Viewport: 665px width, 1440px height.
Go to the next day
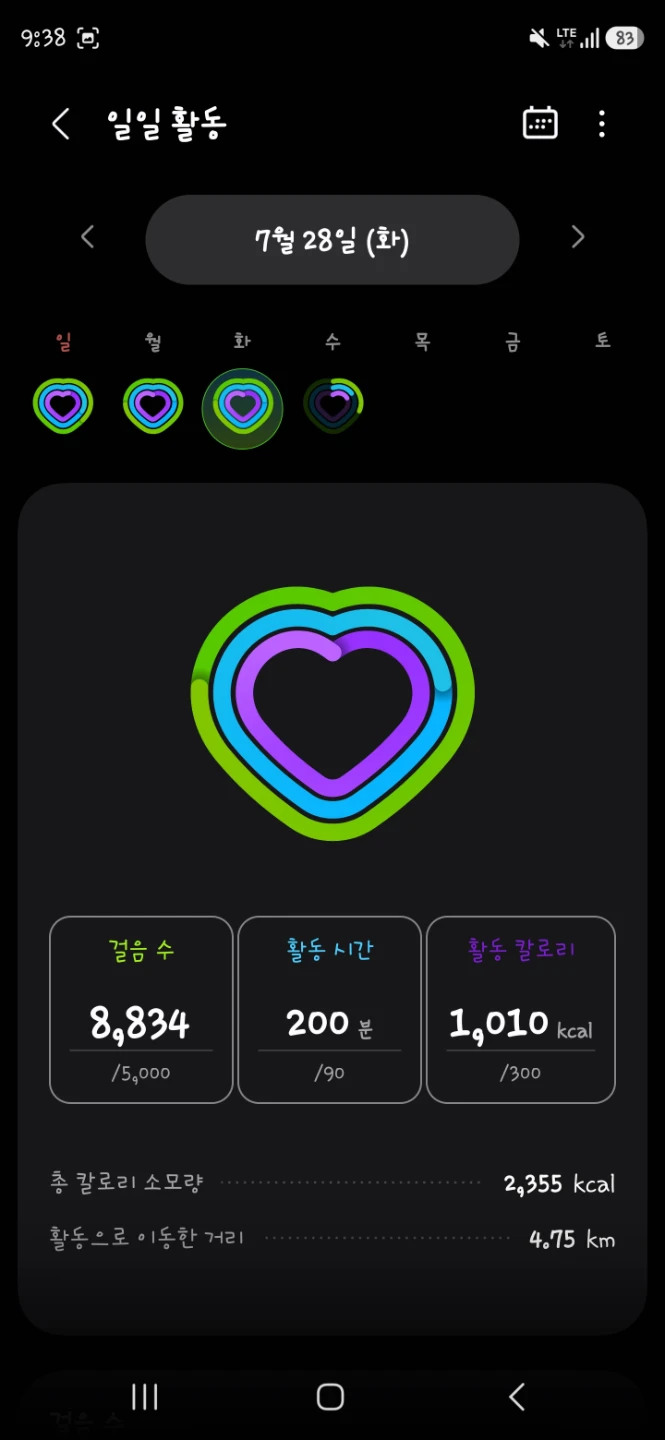coord(577,237)
